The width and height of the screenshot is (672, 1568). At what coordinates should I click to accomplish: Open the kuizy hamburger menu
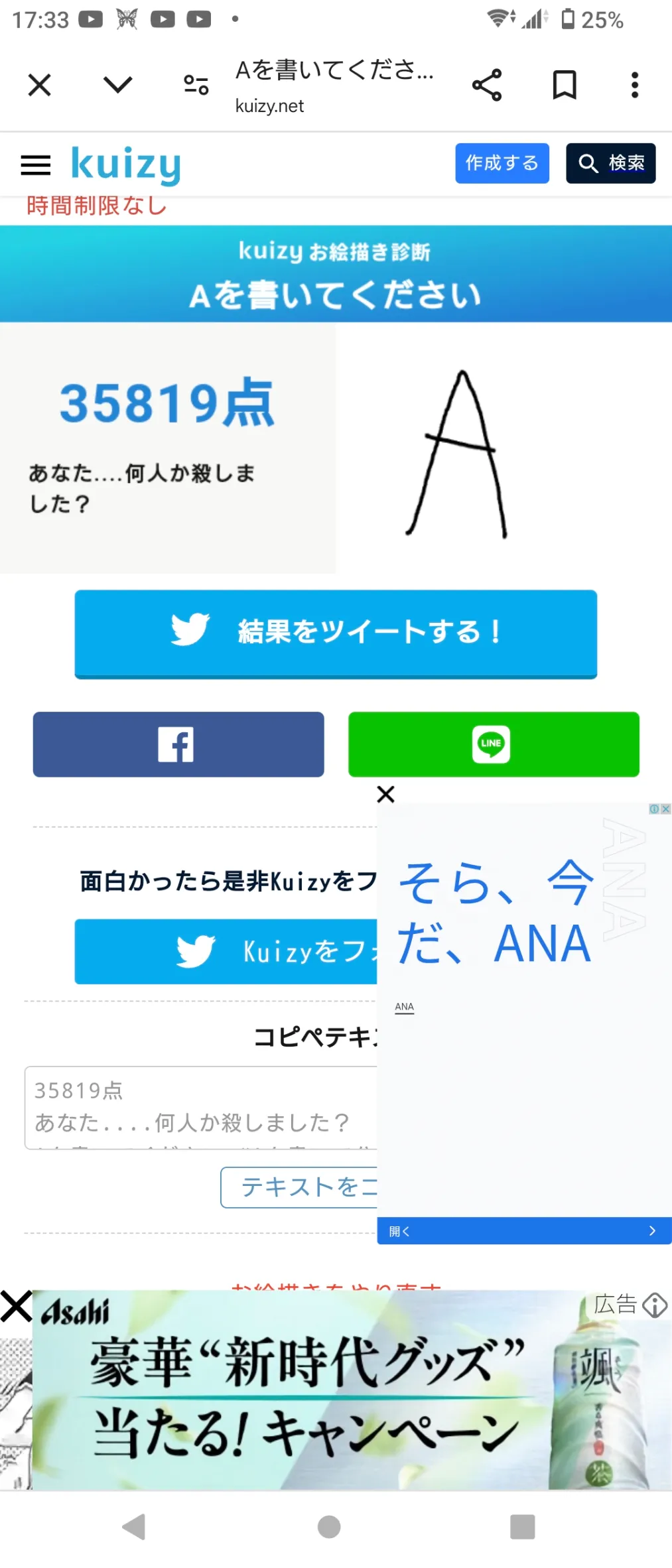pyautogui.click(x=36, y=164)
